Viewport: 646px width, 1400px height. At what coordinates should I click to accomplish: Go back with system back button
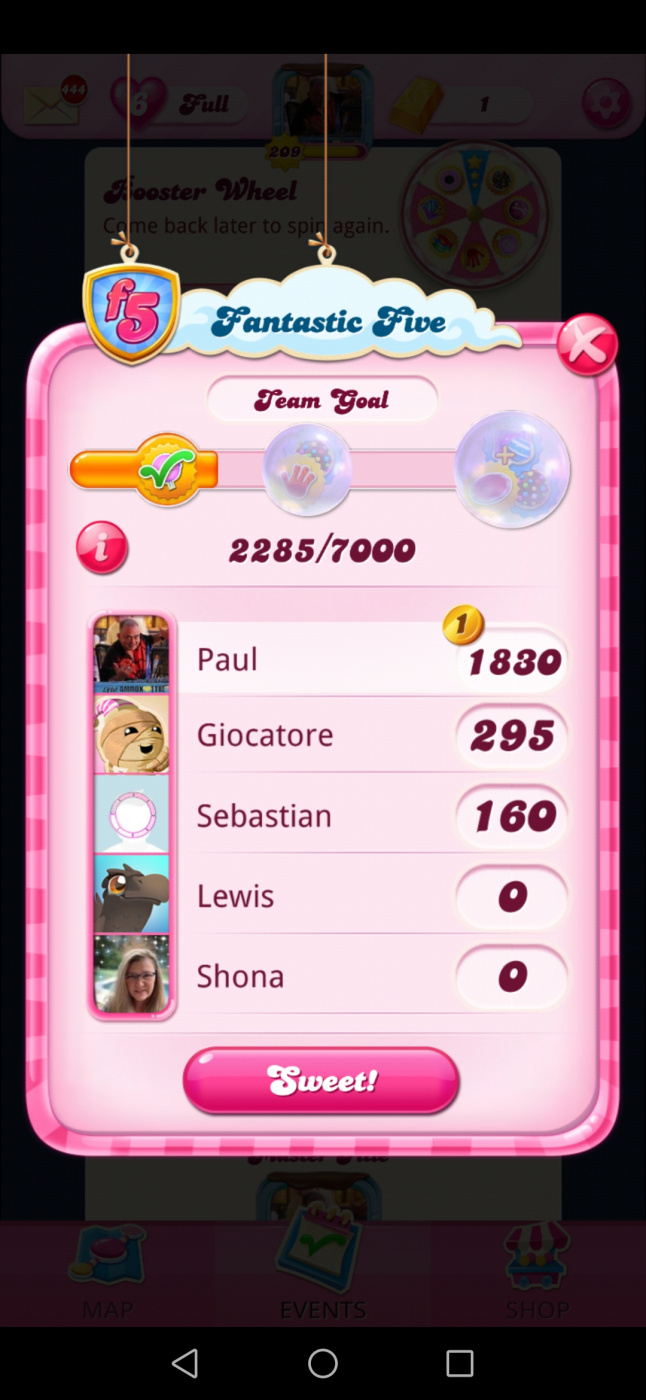185,1363
